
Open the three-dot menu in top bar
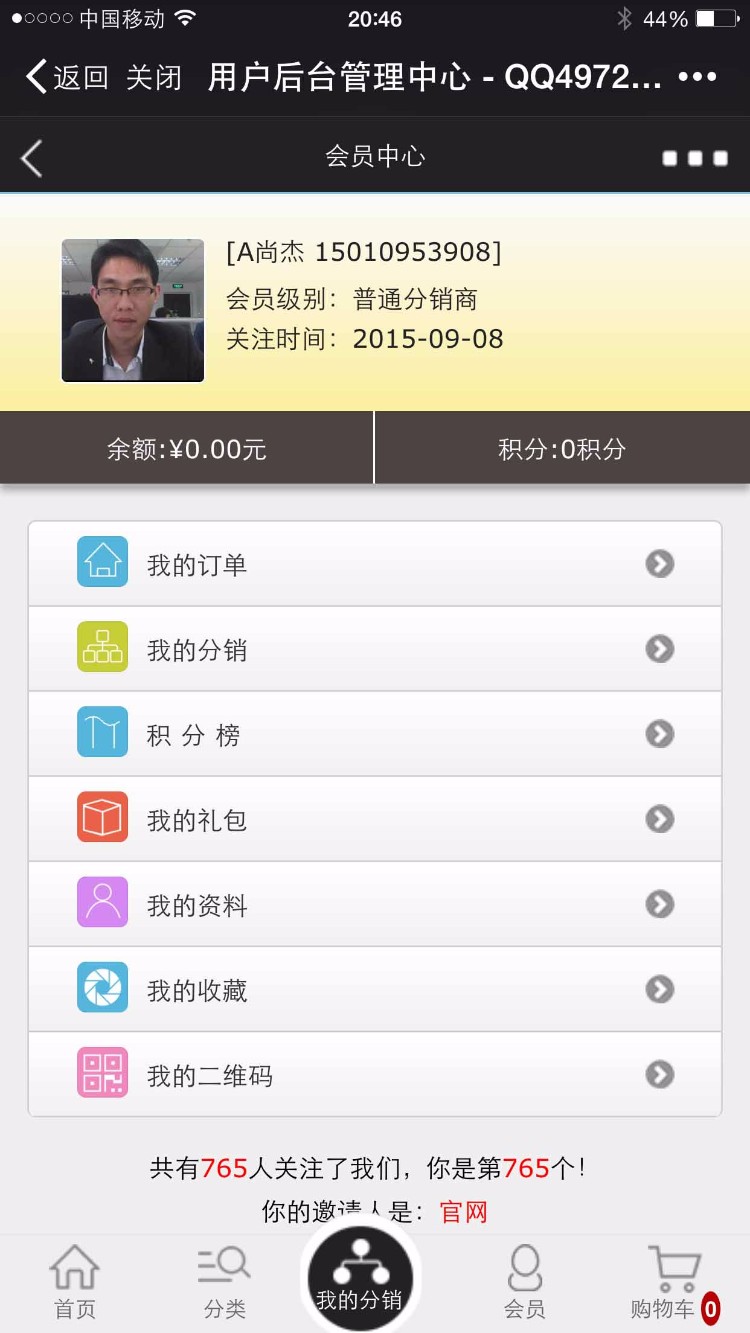(699, 75)
